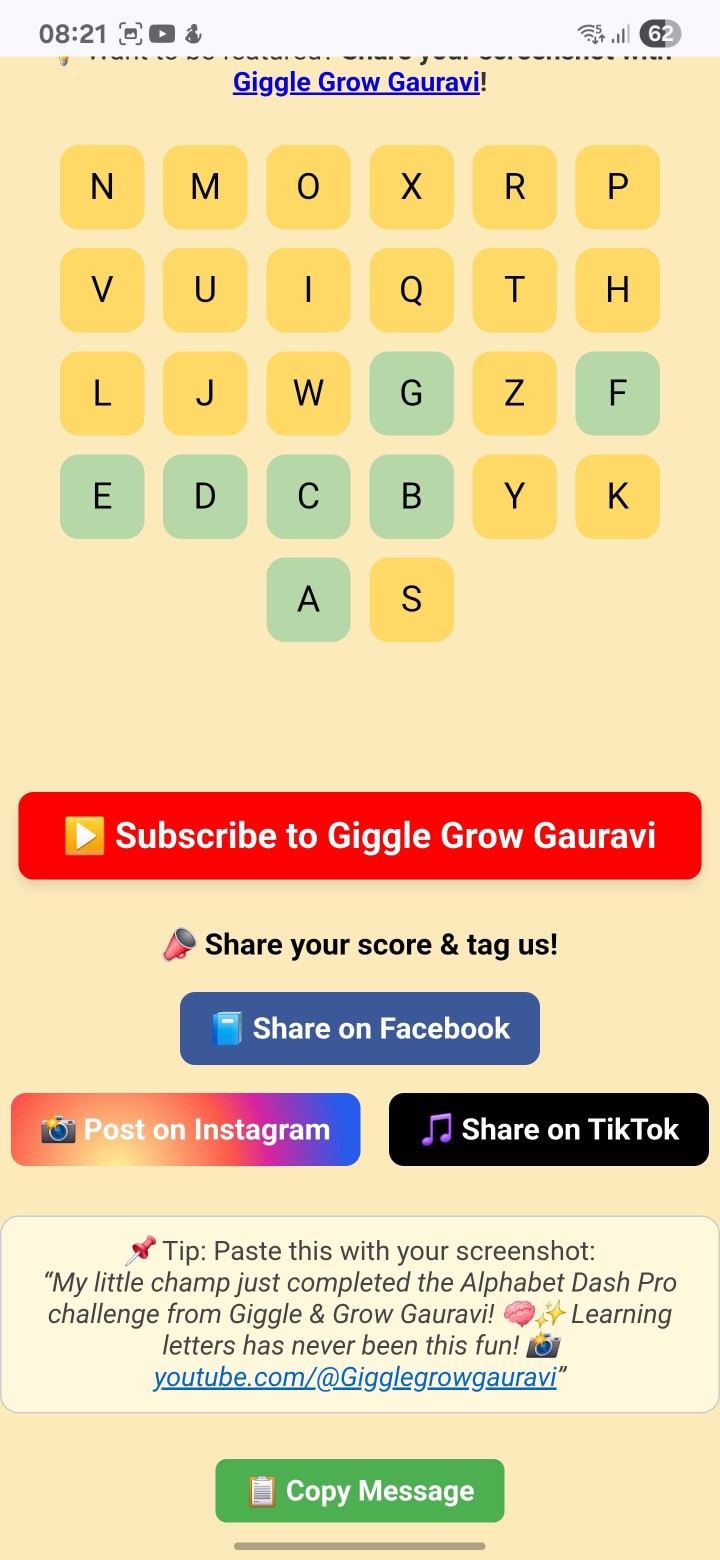Screen dimensions: 720x1560
Task: Tap the letter Q tile
Action: [411, 290]
